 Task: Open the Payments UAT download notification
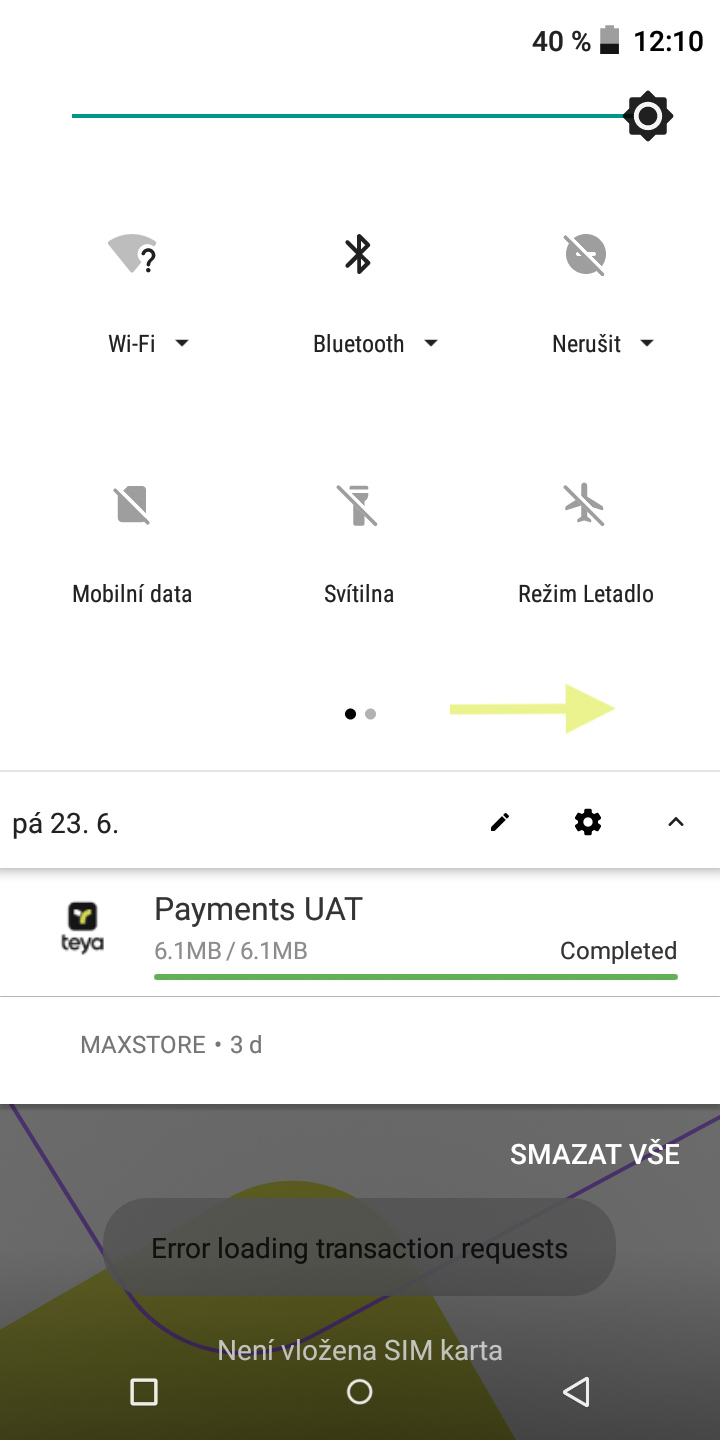tap(360, 932)
